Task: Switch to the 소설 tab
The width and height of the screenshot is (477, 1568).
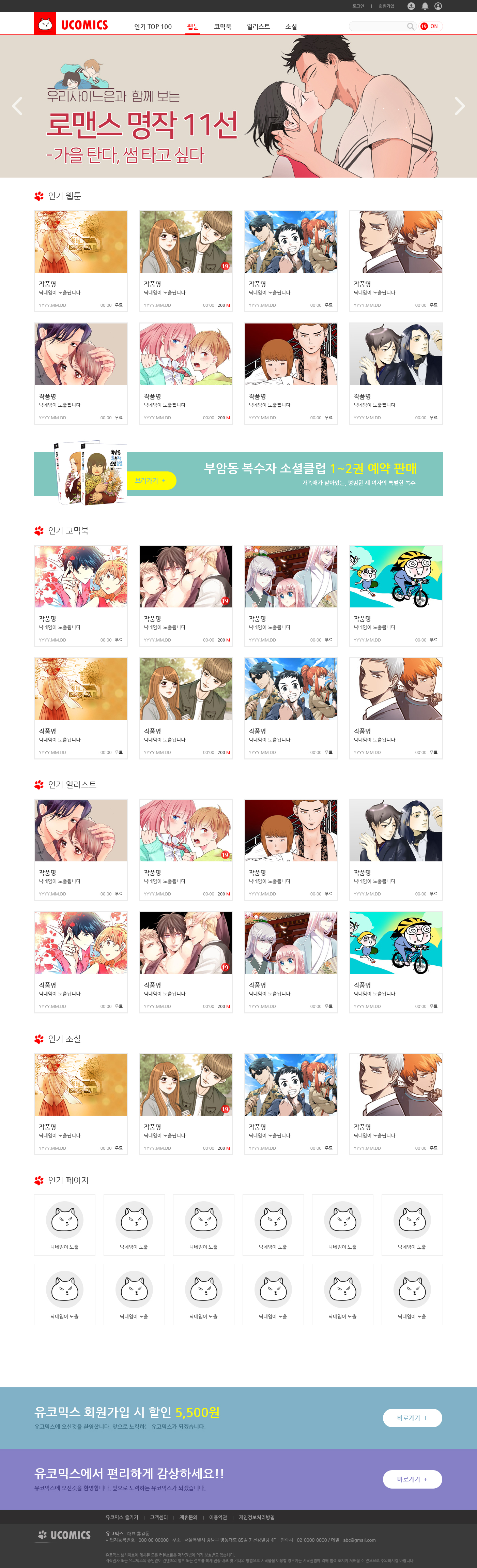Action: [291, 27]
